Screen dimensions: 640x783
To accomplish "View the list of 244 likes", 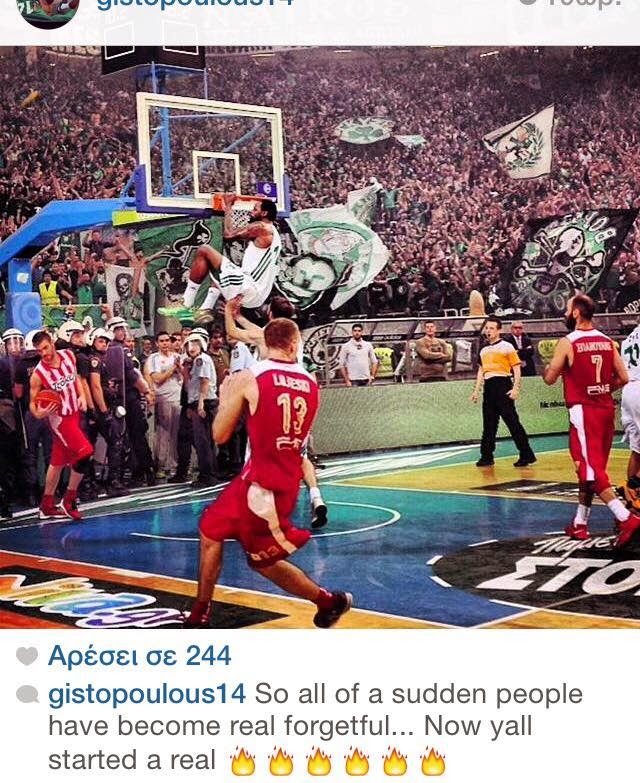I will click(139, 656).
